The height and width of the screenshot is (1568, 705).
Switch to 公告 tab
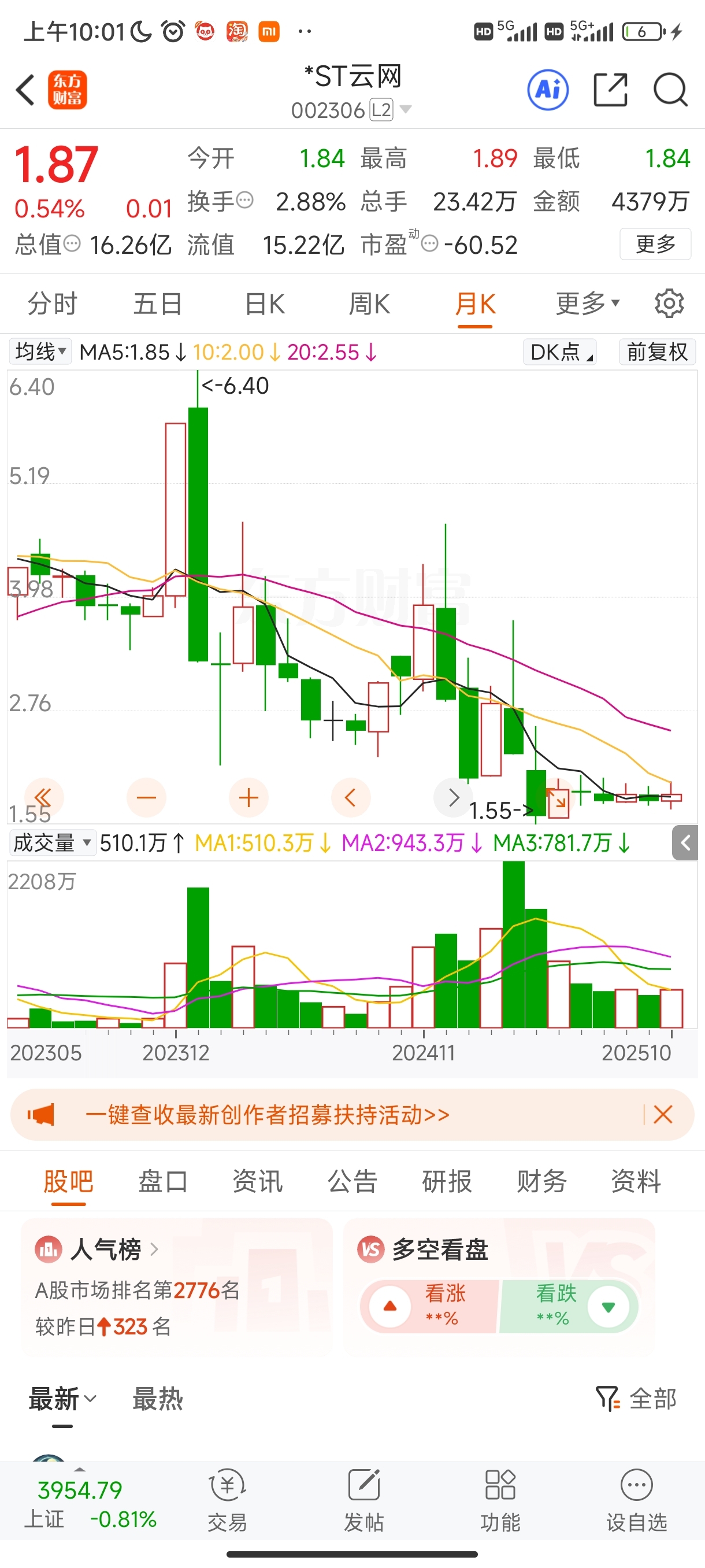tap(352, 1181)
